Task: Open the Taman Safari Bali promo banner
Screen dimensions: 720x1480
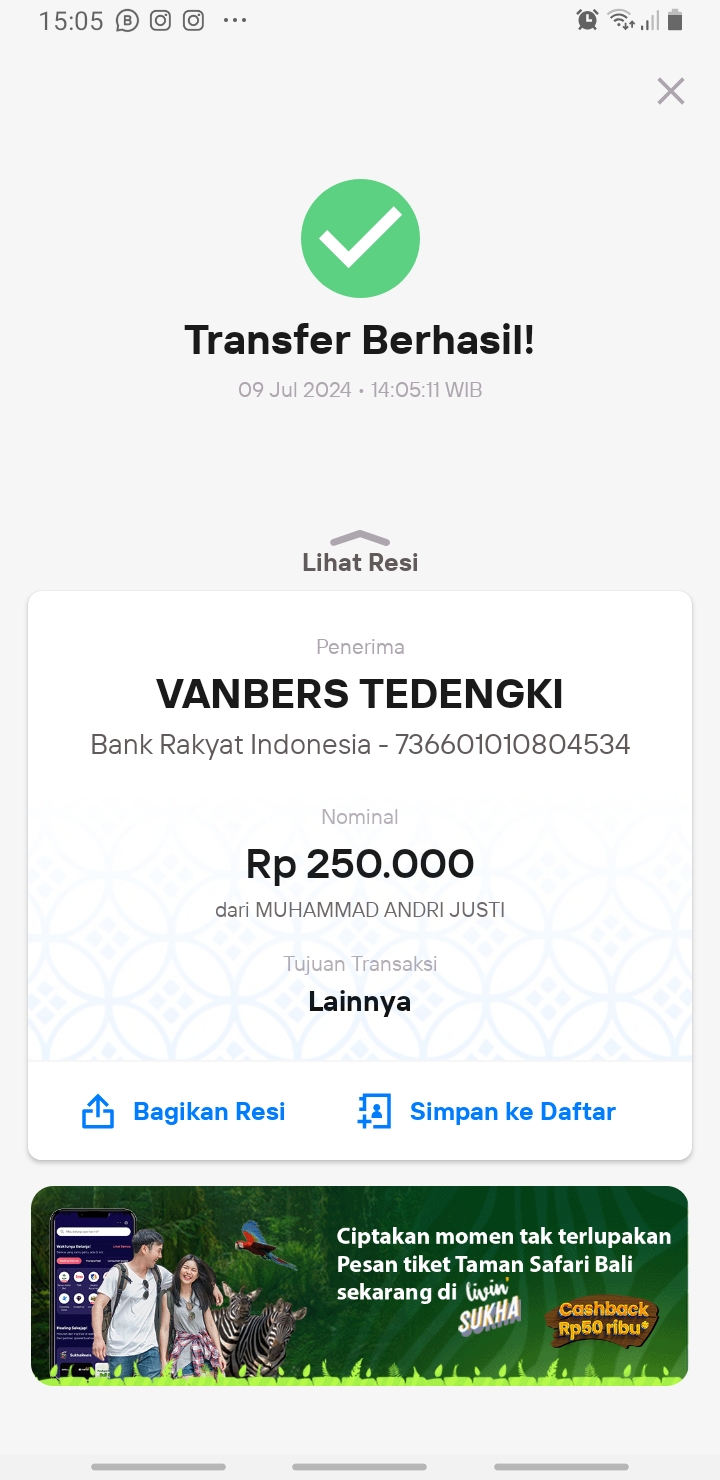Action: pos(360,1285)
